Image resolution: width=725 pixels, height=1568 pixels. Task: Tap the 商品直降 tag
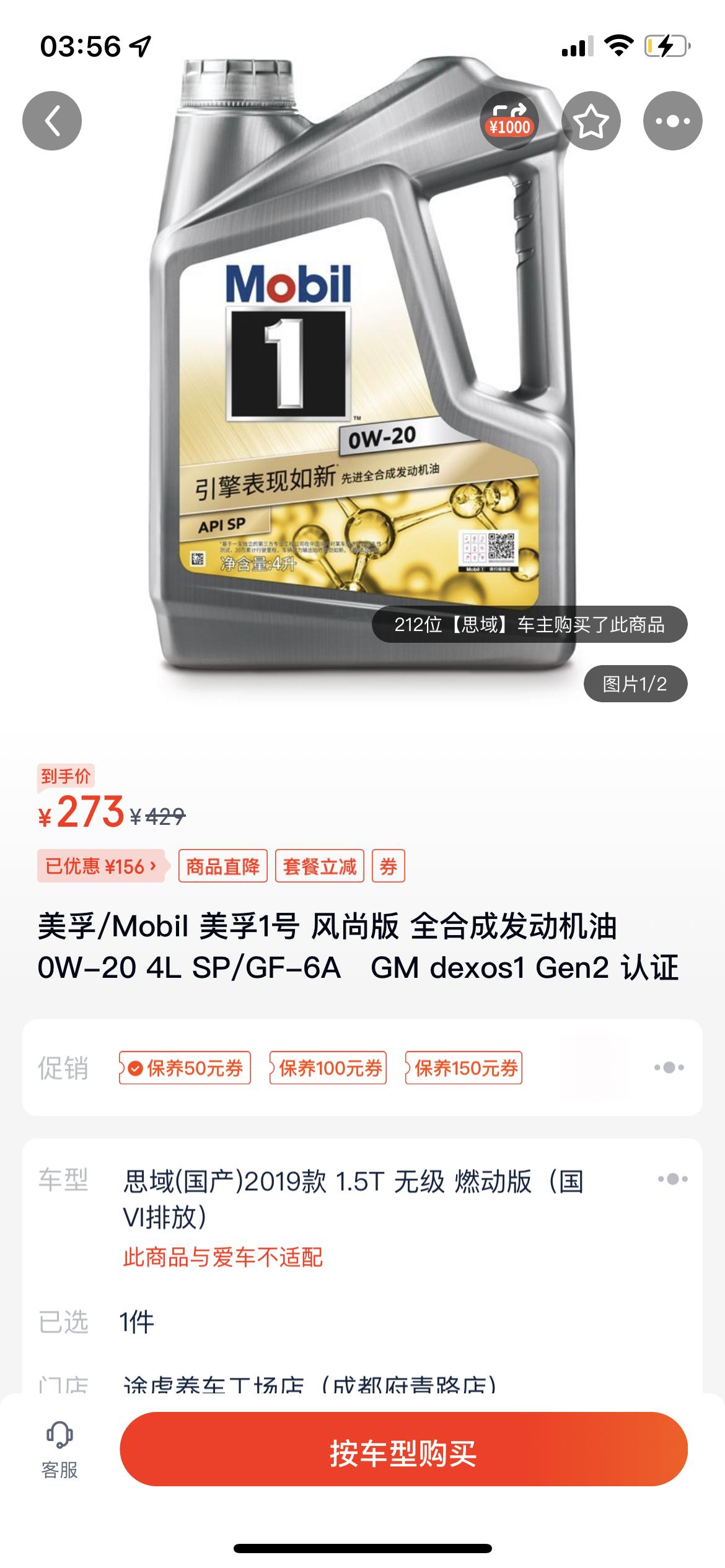pyautogui.click(x=223, y=866)
